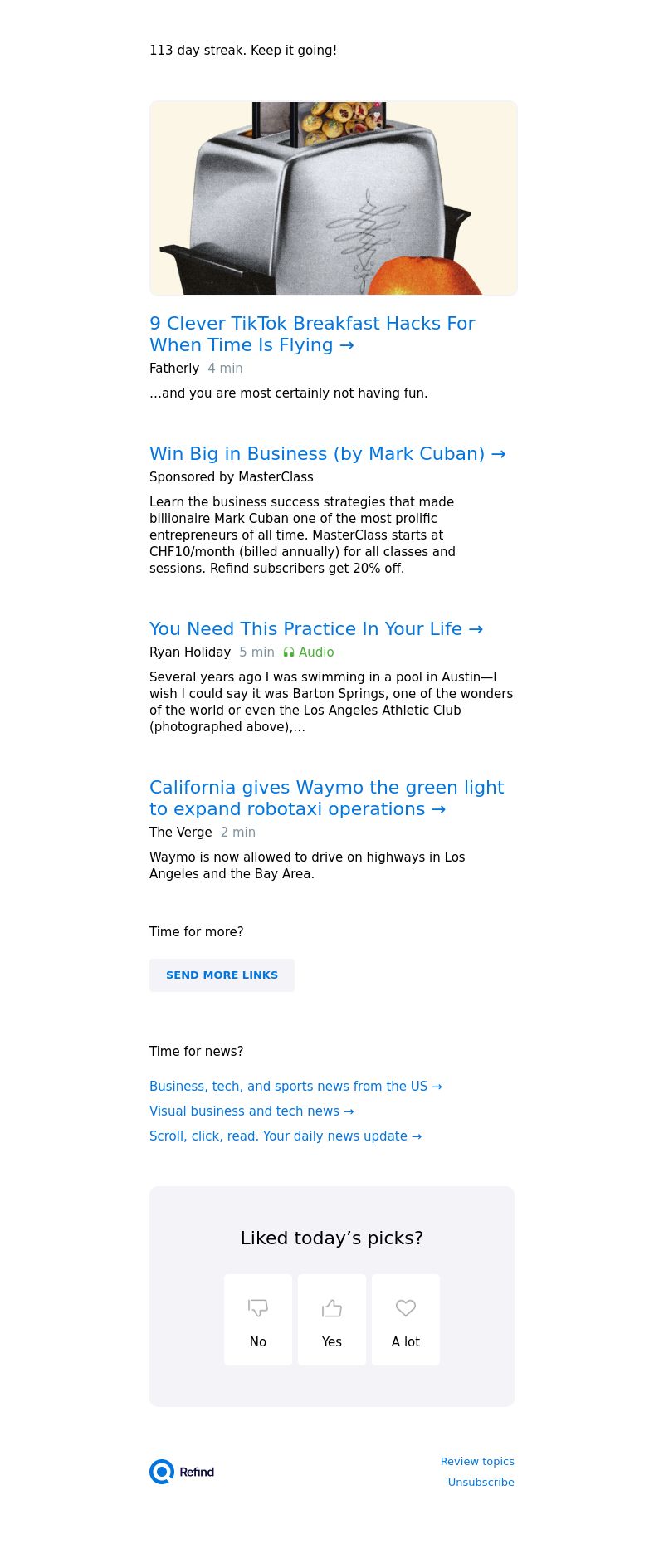Open the toaster breakfast article image
Image resolution: width=664 pixels, height=1568 pixels.
tap(333, 198)
